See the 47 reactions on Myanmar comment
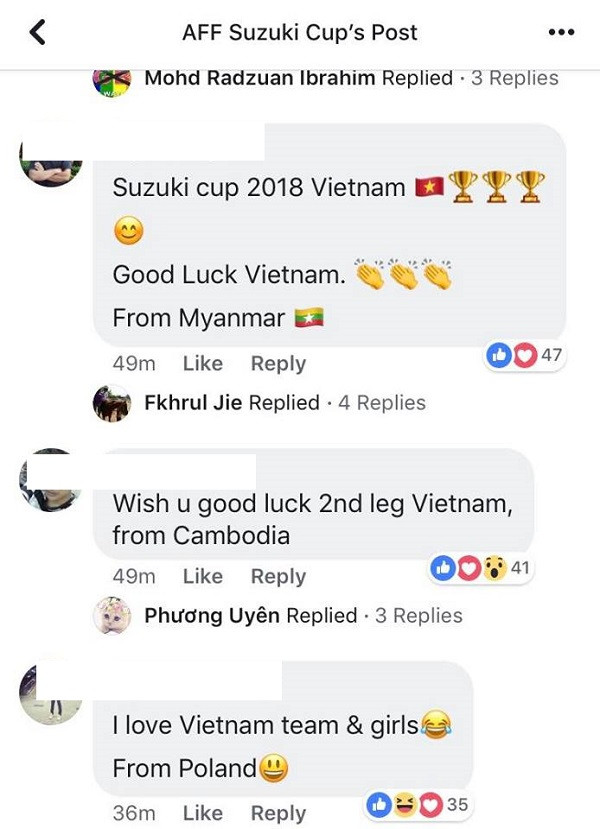 [525, 354]
